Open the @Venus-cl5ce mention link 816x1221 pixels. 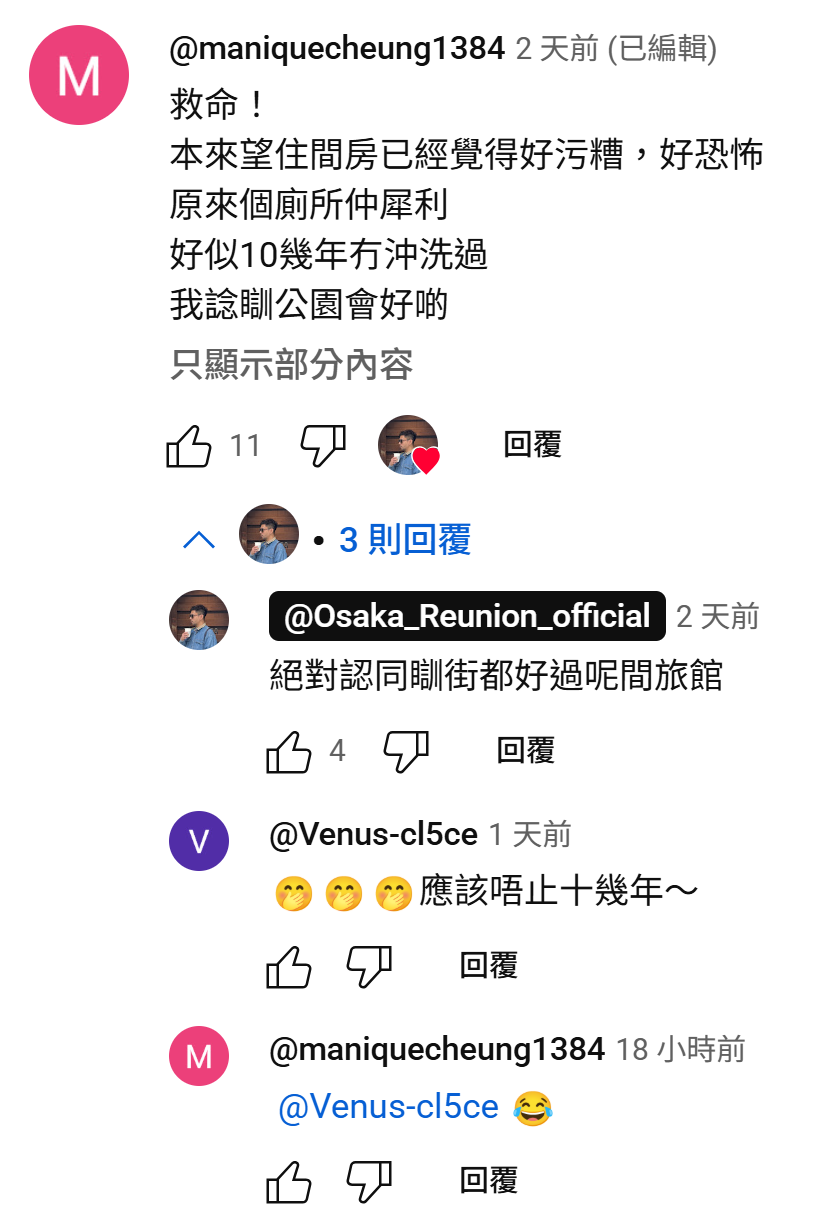(x=388, y=1107)
